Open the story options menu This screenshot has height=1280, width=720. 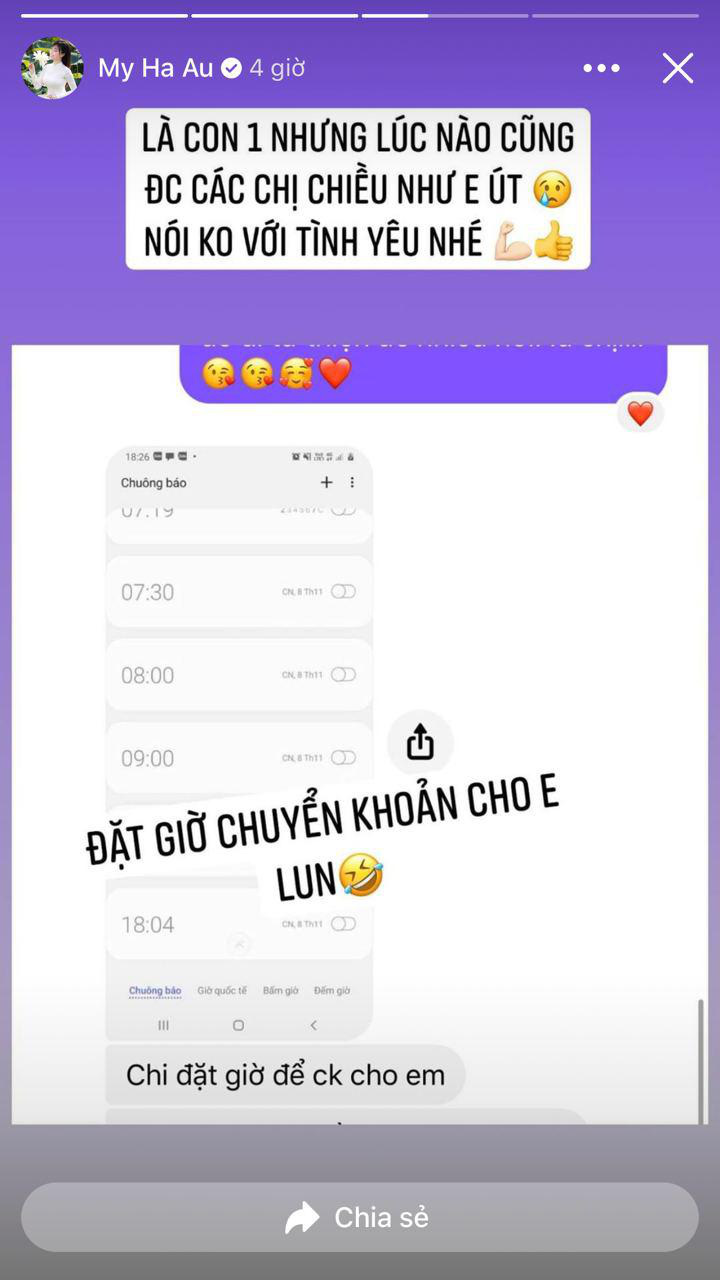[601, 68]
